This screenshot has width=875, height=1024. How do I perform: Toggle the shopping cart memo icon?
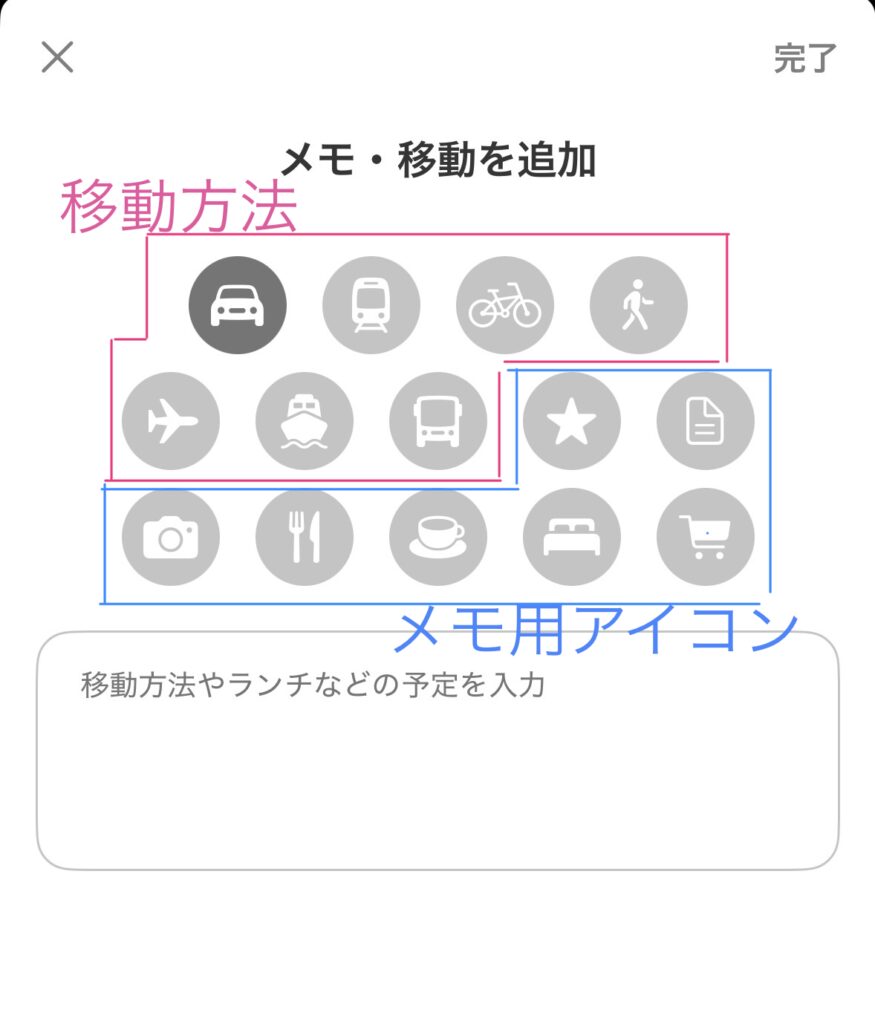click(x=705, y=537)
